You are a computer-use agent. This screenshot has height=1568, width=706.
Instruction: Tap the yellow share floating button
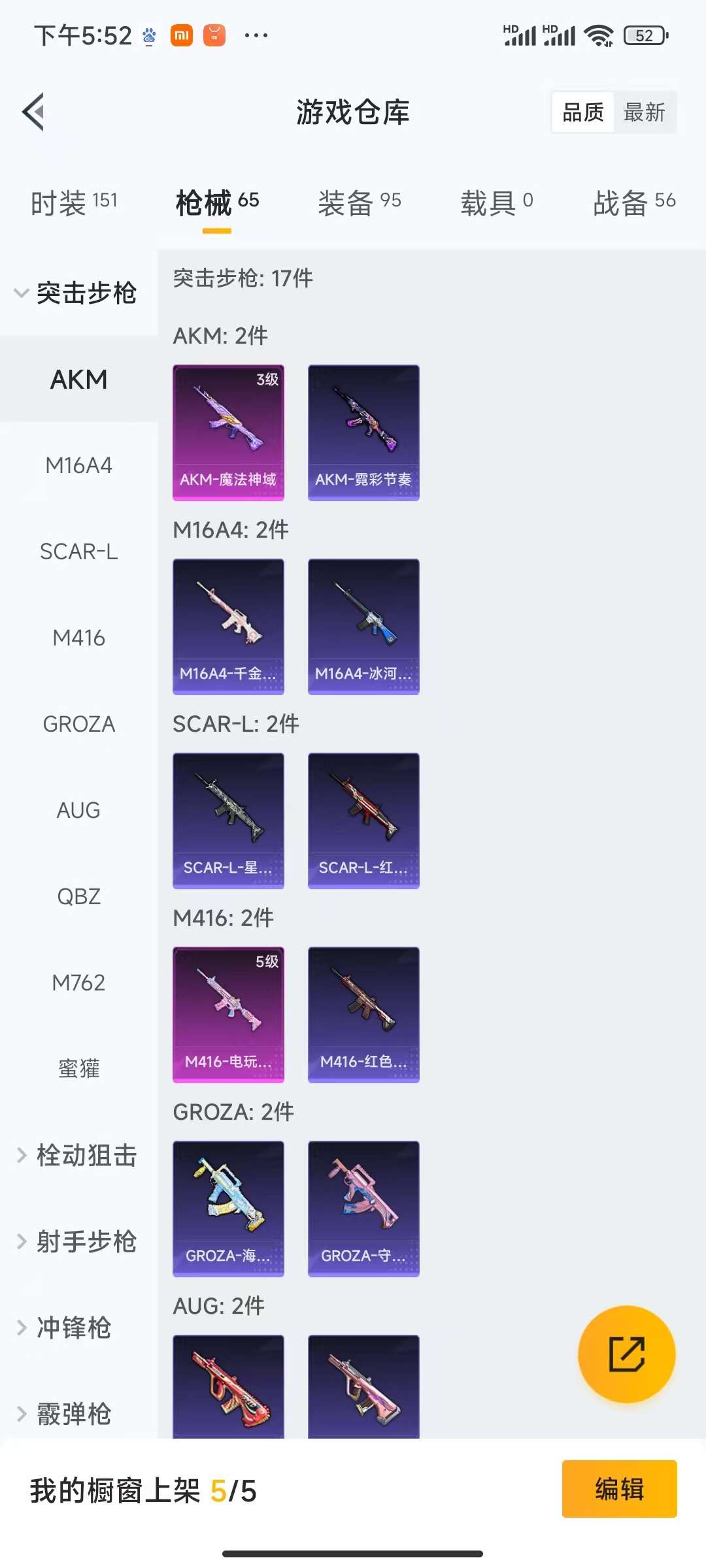click(626, 1354)
